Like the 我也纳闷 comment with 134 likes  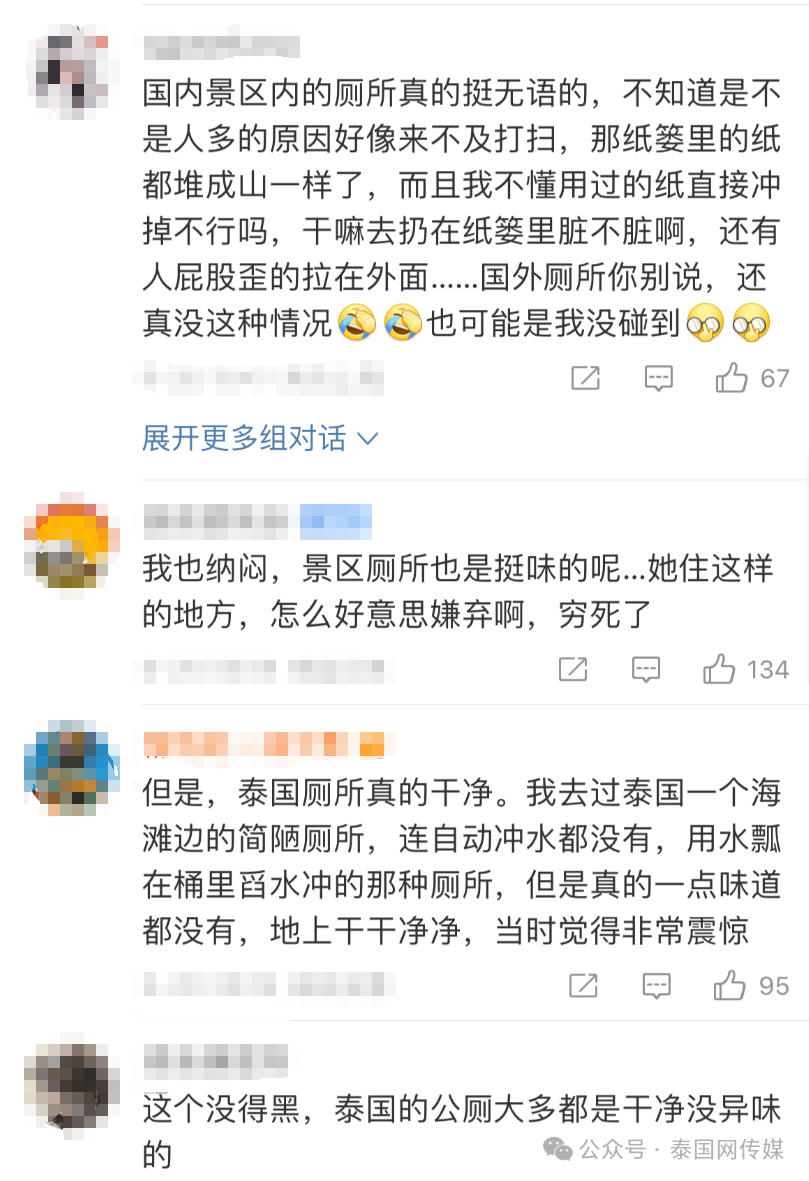pos(719,669)
